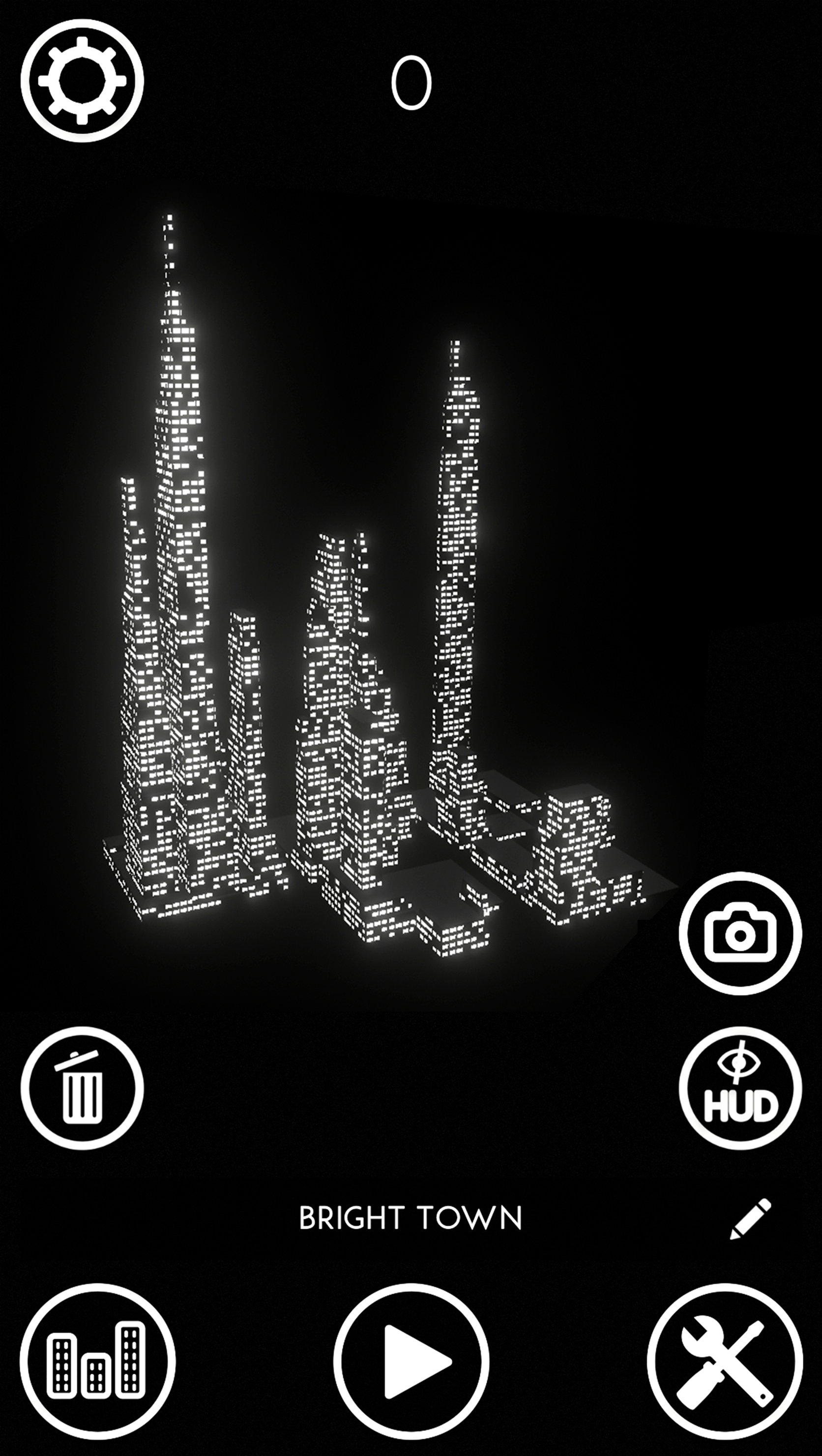Toggle the HUD visibility
Viewport: 822px width, 1456px height.
point(740,1088)
